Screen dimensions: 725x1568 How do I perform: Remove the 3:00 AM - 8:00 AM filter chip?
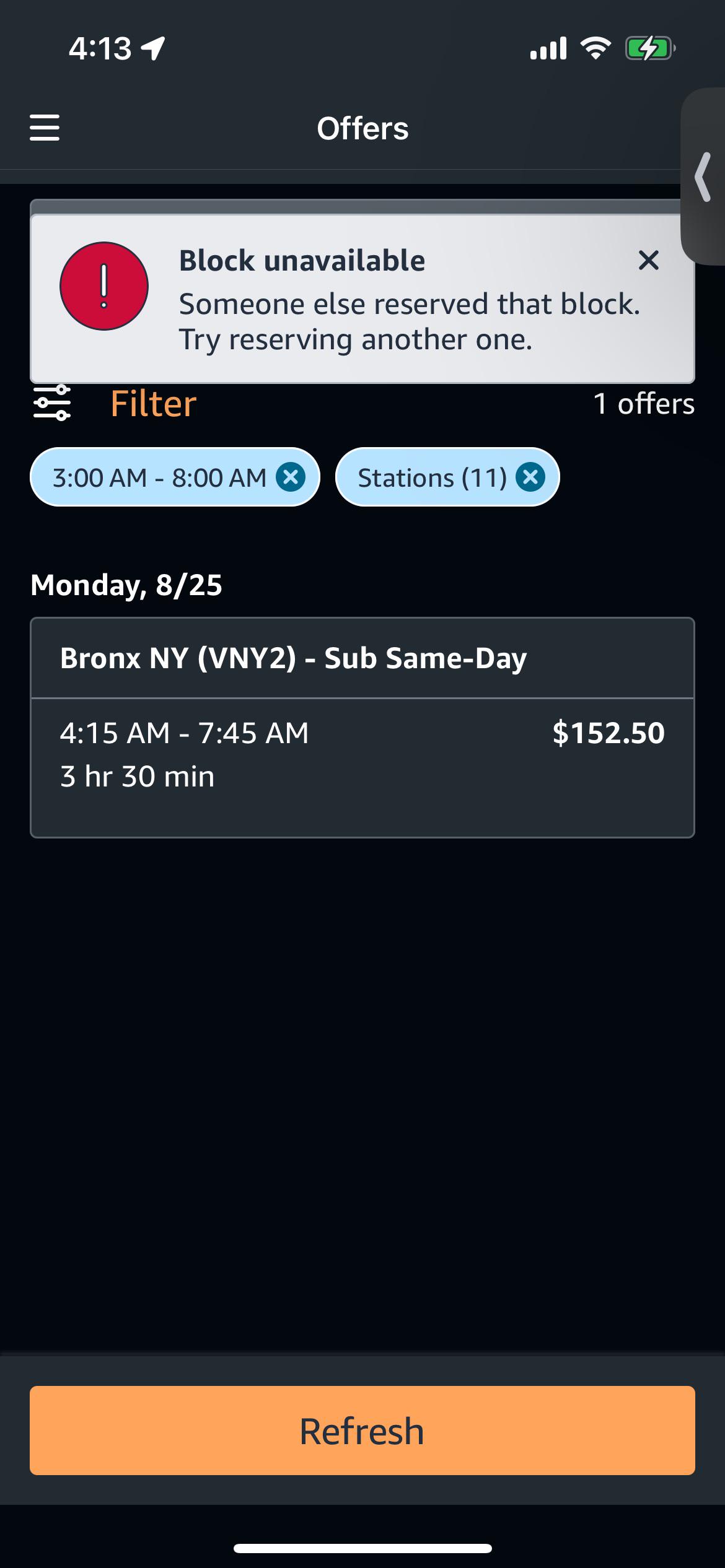[x=291, y=477]
